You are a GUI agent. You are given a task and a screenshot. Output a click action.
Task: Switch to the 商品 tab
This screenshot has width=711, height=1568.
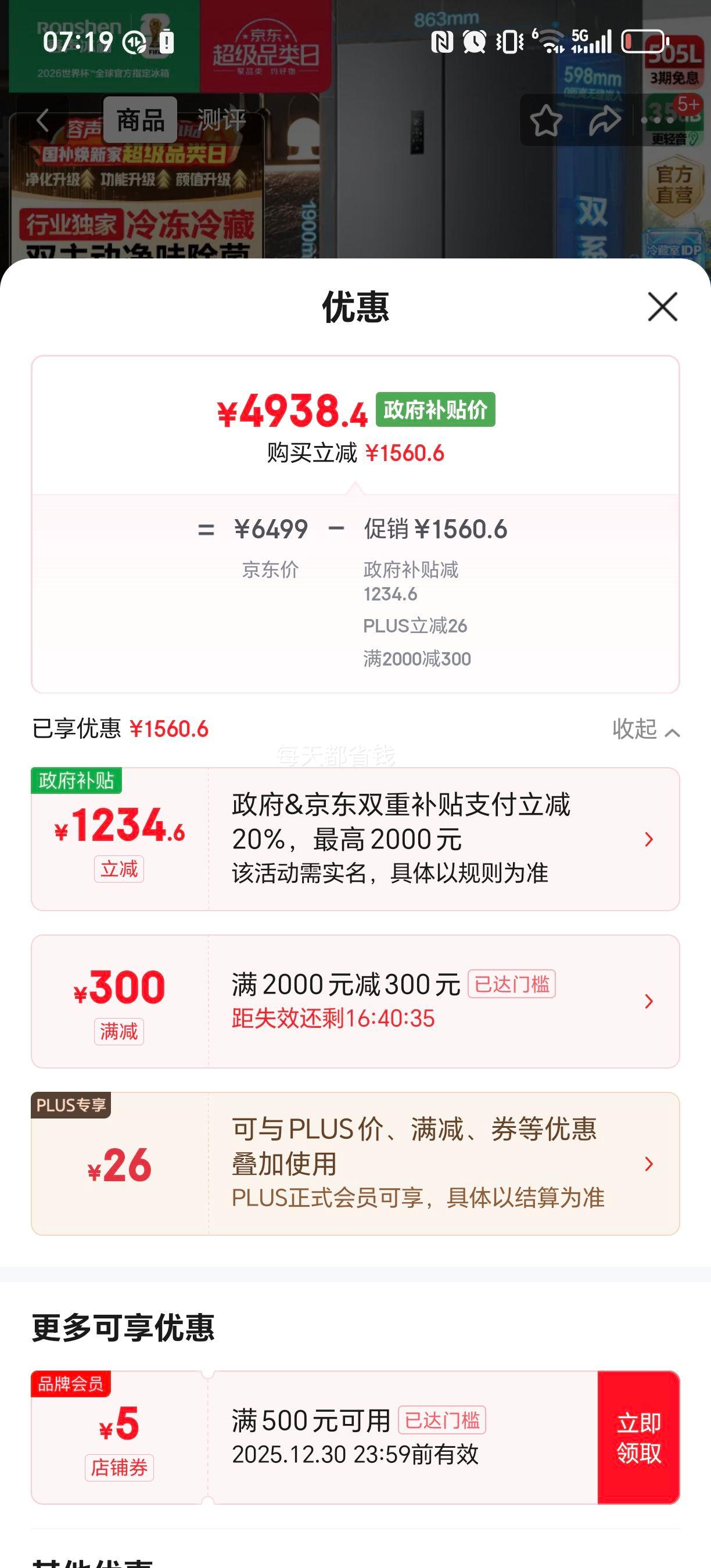(141, 120)
